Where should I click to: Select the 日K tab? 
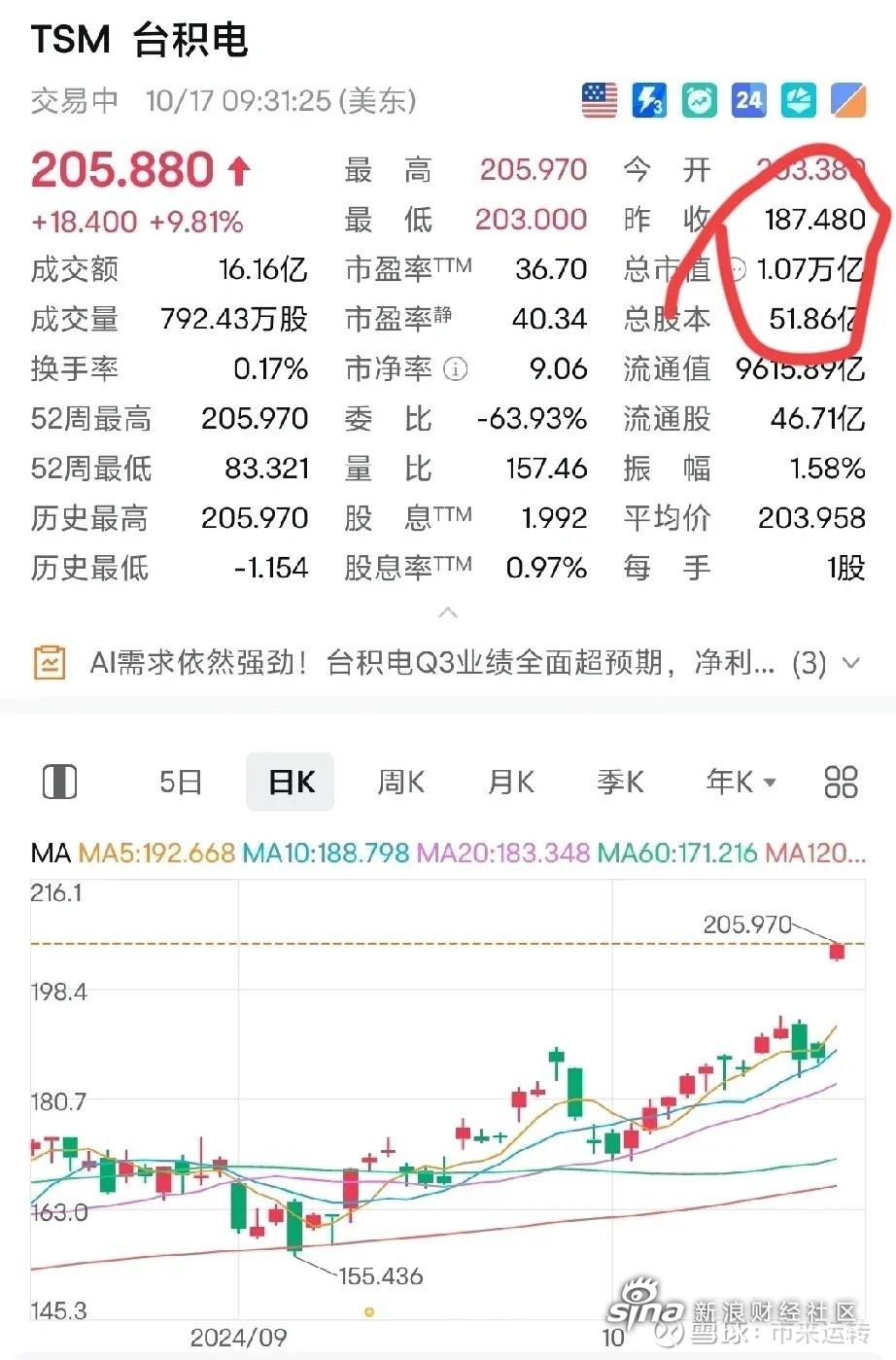click(x=290, y=782)
